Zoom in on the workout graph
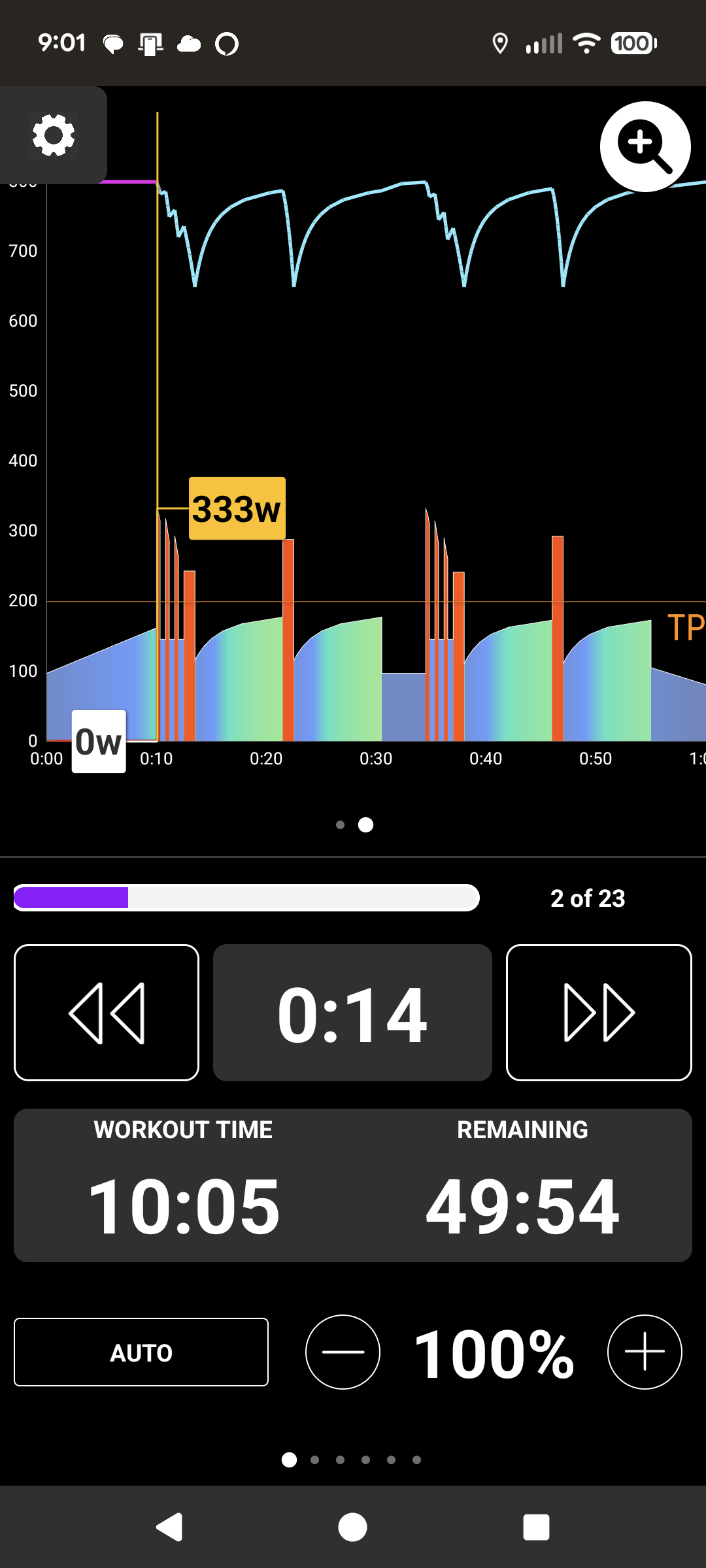The height and width of the screenshot is (1568, 706). coord(645,146)
